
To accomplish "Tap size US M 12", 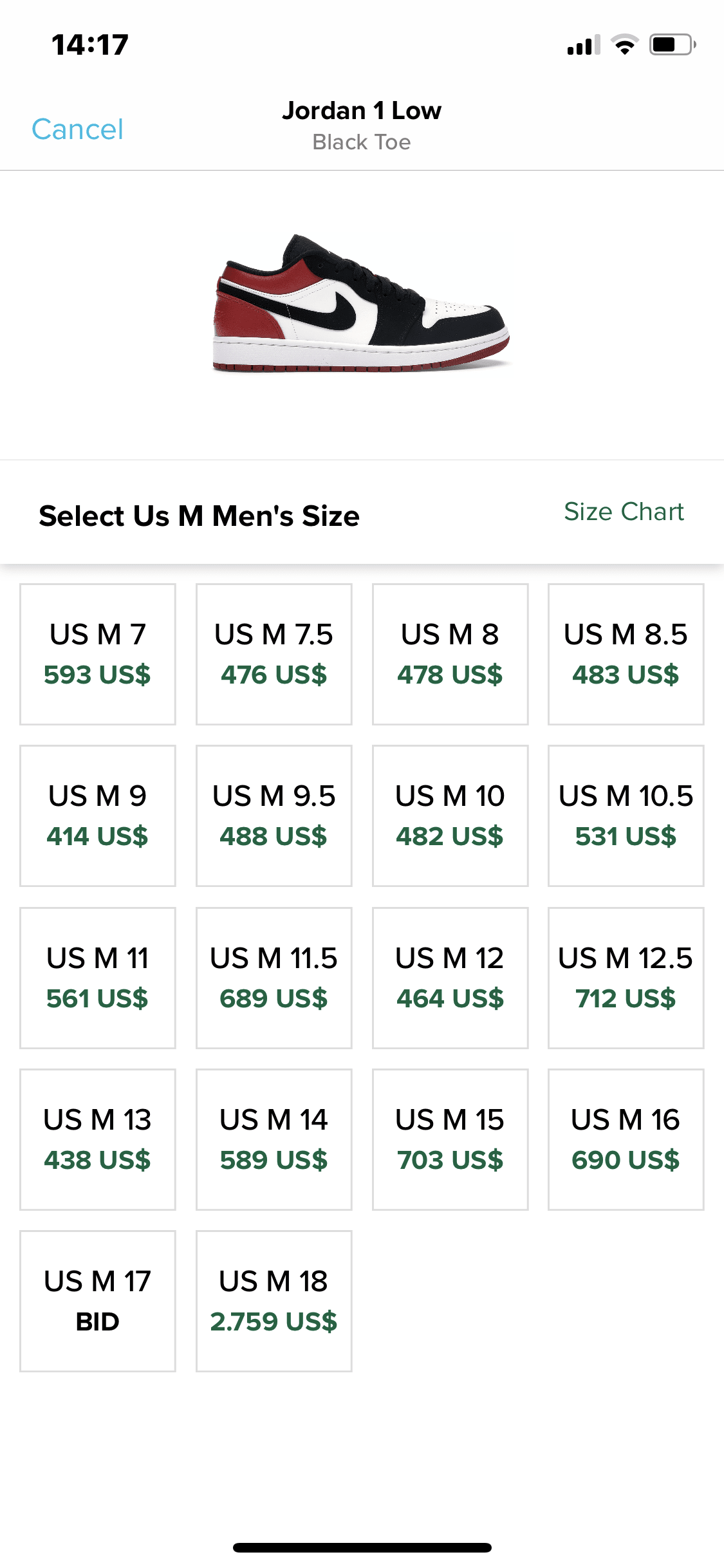I will tap(450, 978).
